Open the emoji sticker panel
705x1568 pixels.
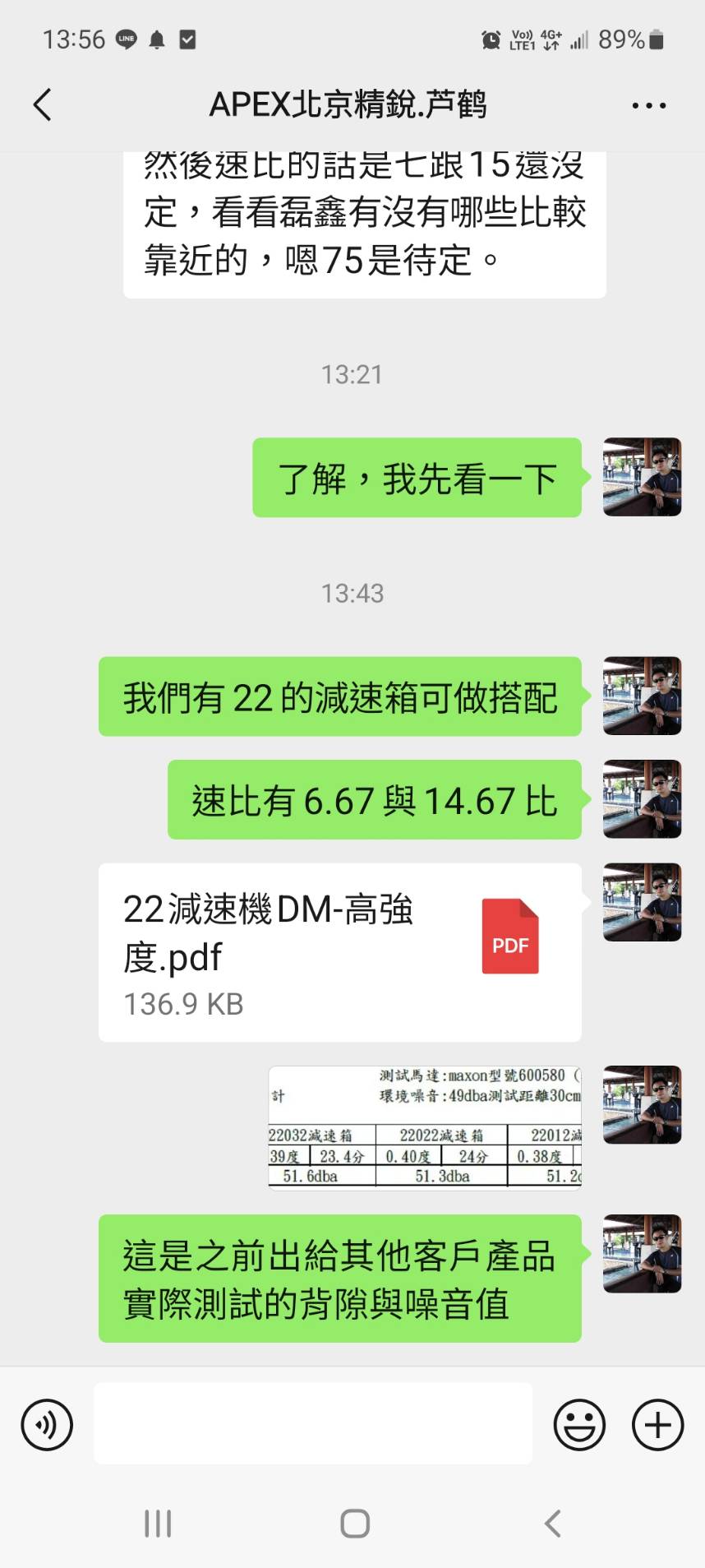[x=579, y=1425]
